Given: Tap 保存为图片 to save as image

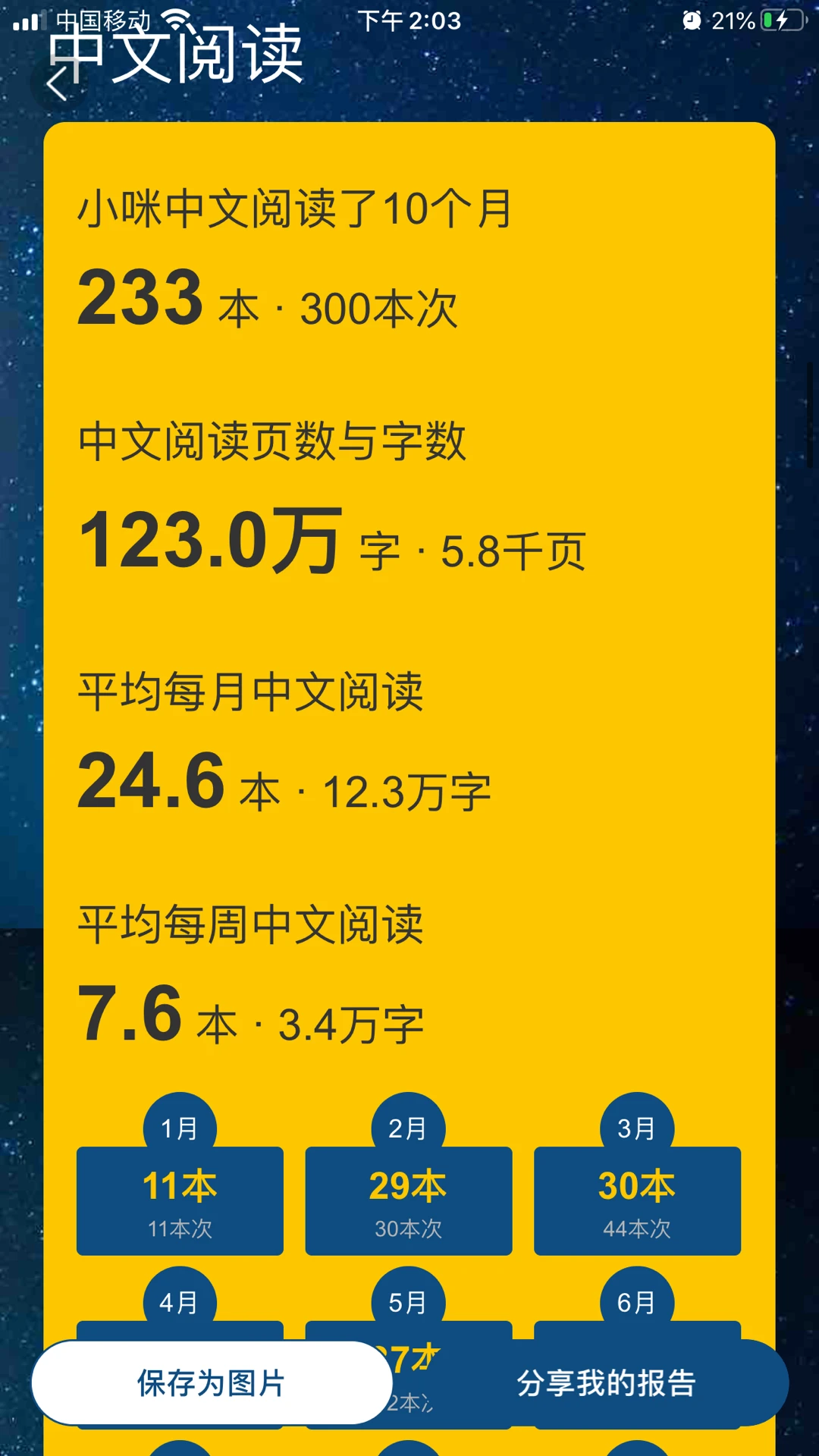Looking at the screenshot, I should click(x=212, y=1382).
